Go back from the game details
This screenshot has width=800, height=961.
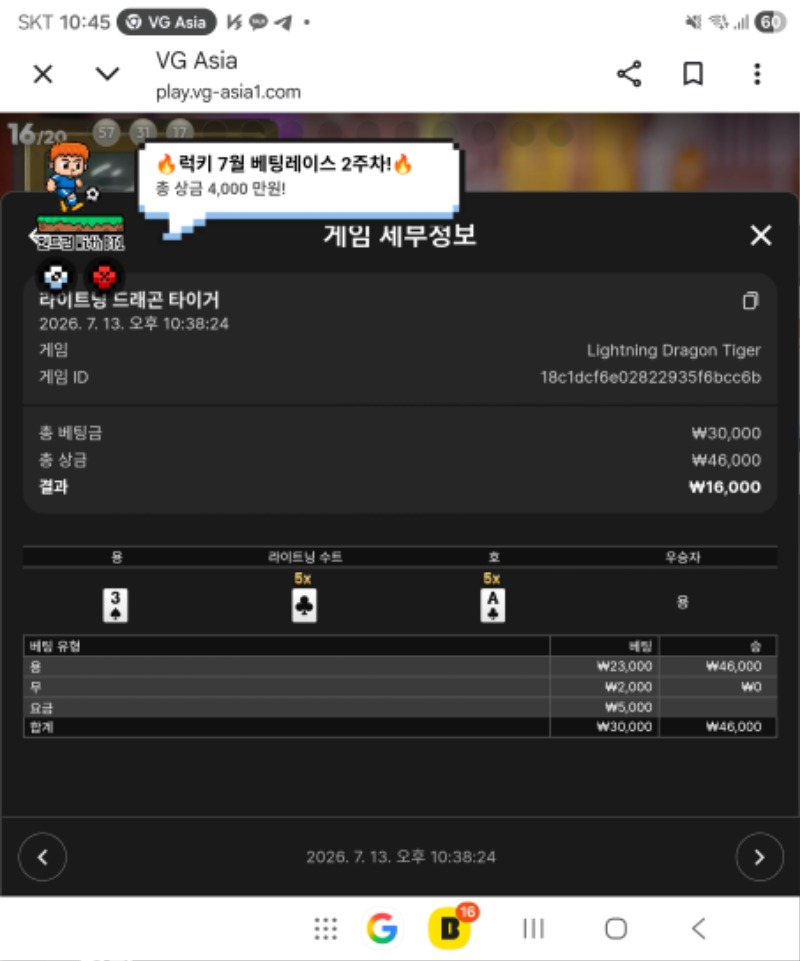pos(34,235)
